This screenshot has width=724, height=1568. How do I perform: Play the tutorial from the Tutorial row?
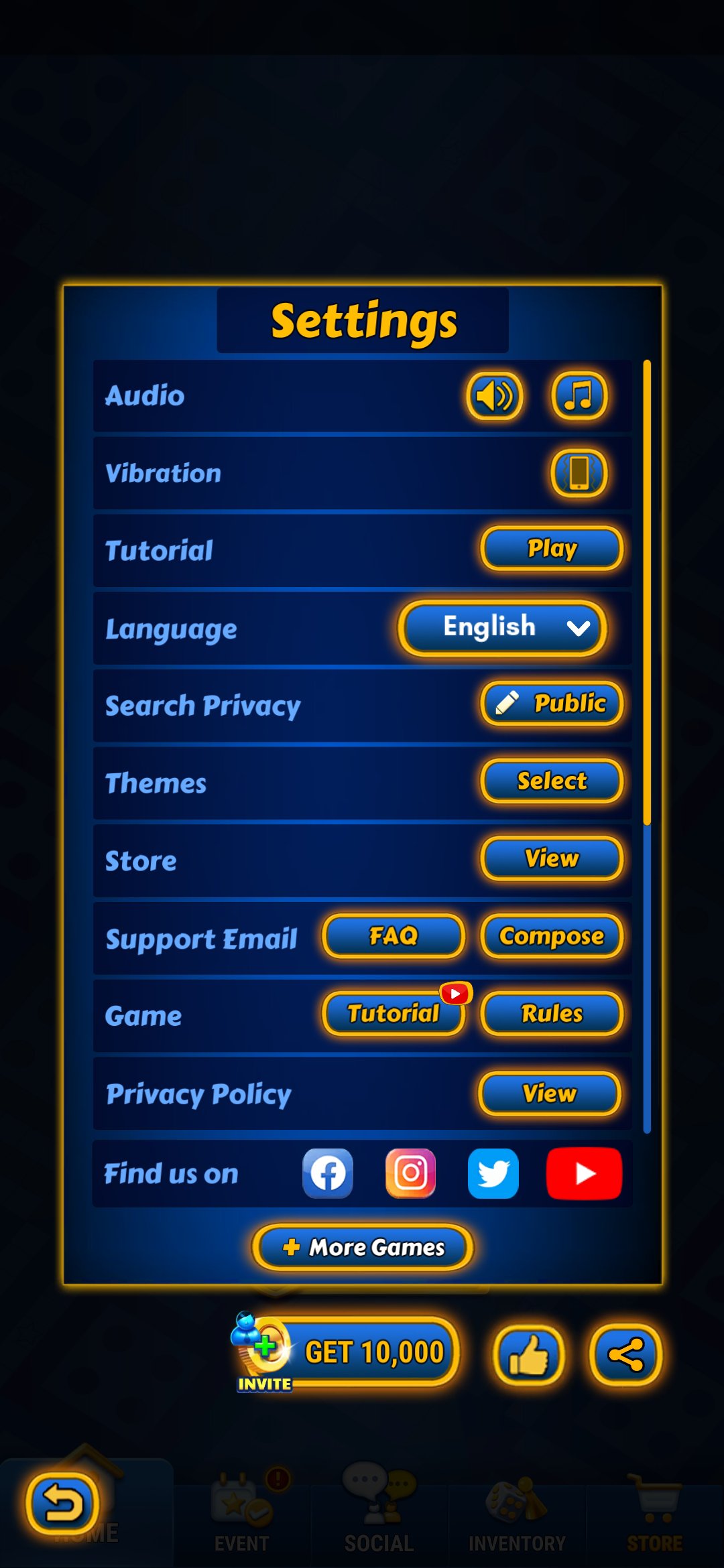[552, 549]
